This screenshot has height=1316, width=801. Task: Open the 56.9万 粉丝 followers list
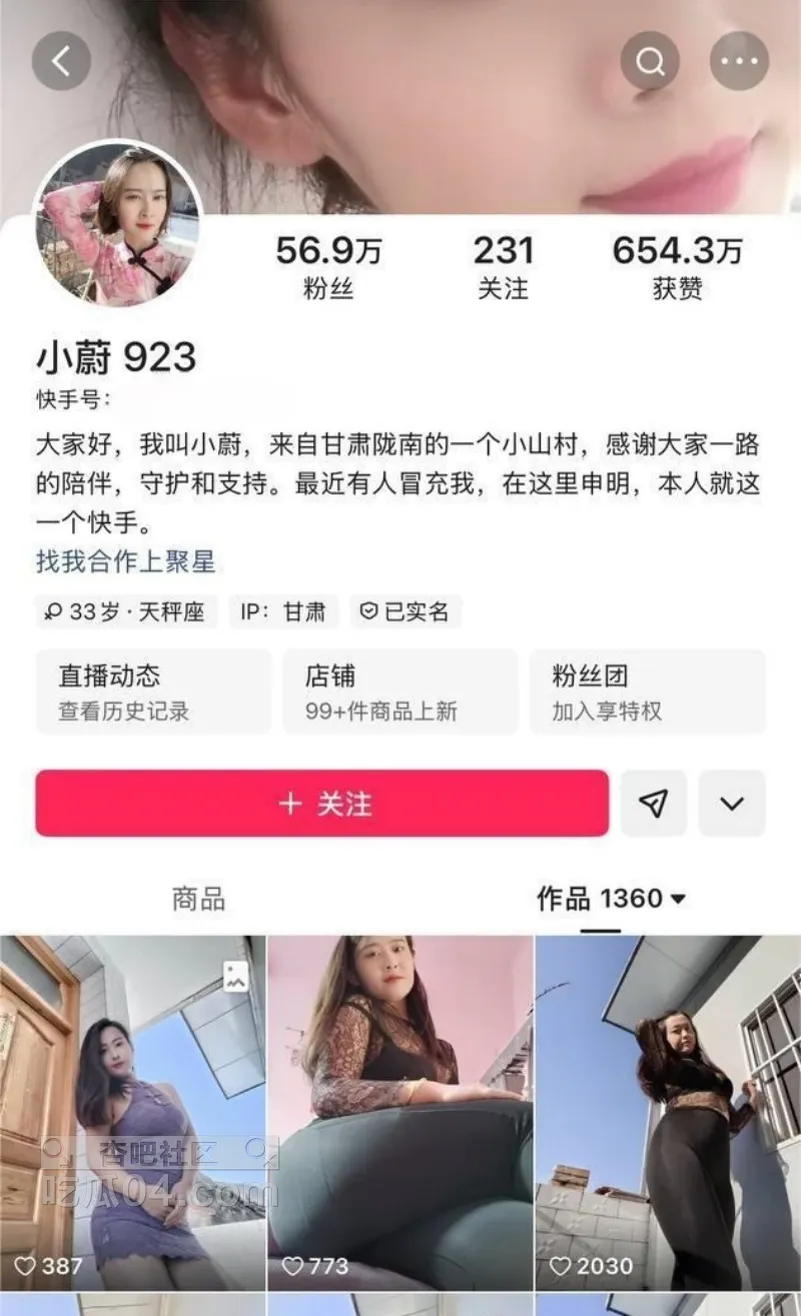tap(328, 268)
